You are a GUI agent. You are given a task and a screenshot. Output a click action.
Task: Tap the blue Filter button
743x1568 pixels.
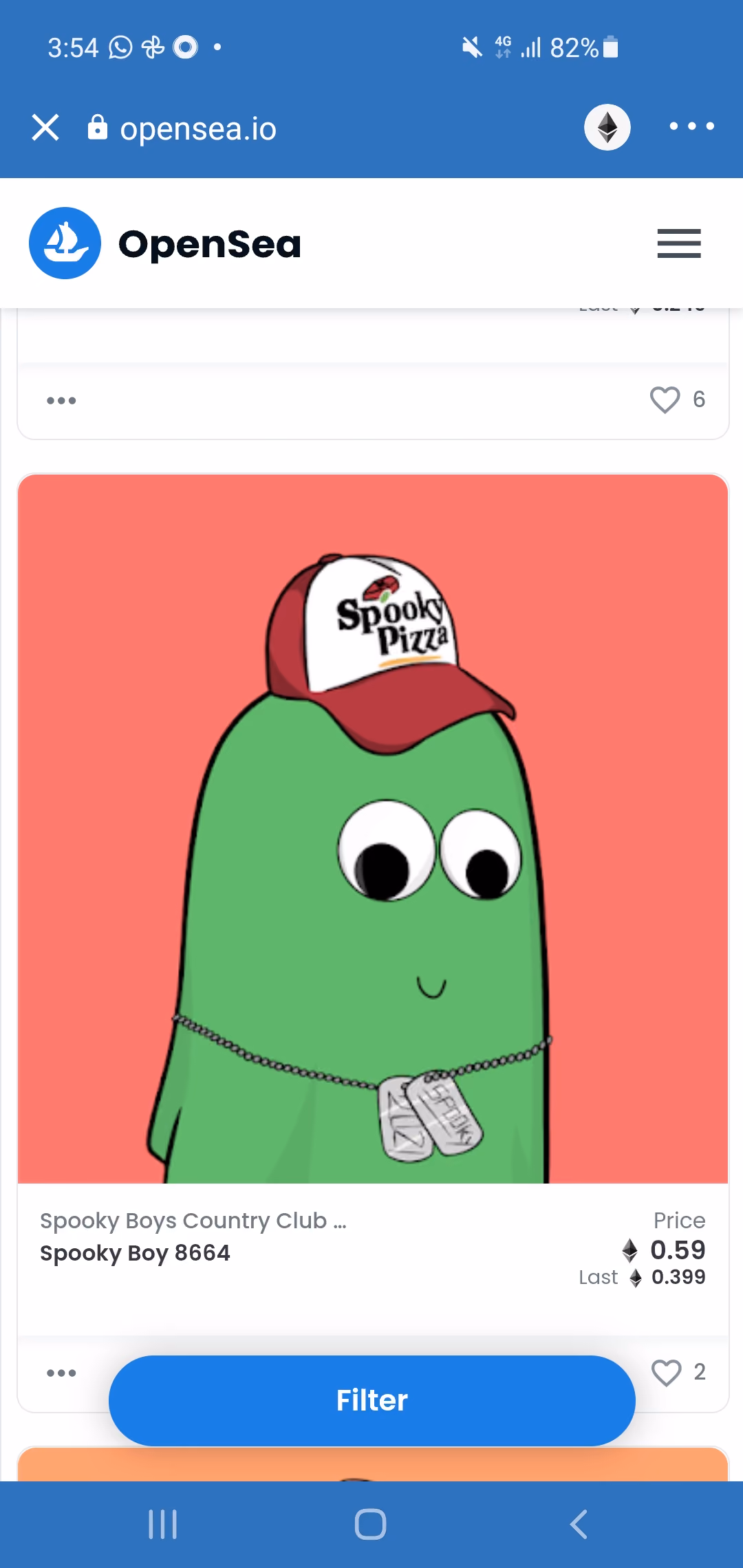[x=372, y=1400]
